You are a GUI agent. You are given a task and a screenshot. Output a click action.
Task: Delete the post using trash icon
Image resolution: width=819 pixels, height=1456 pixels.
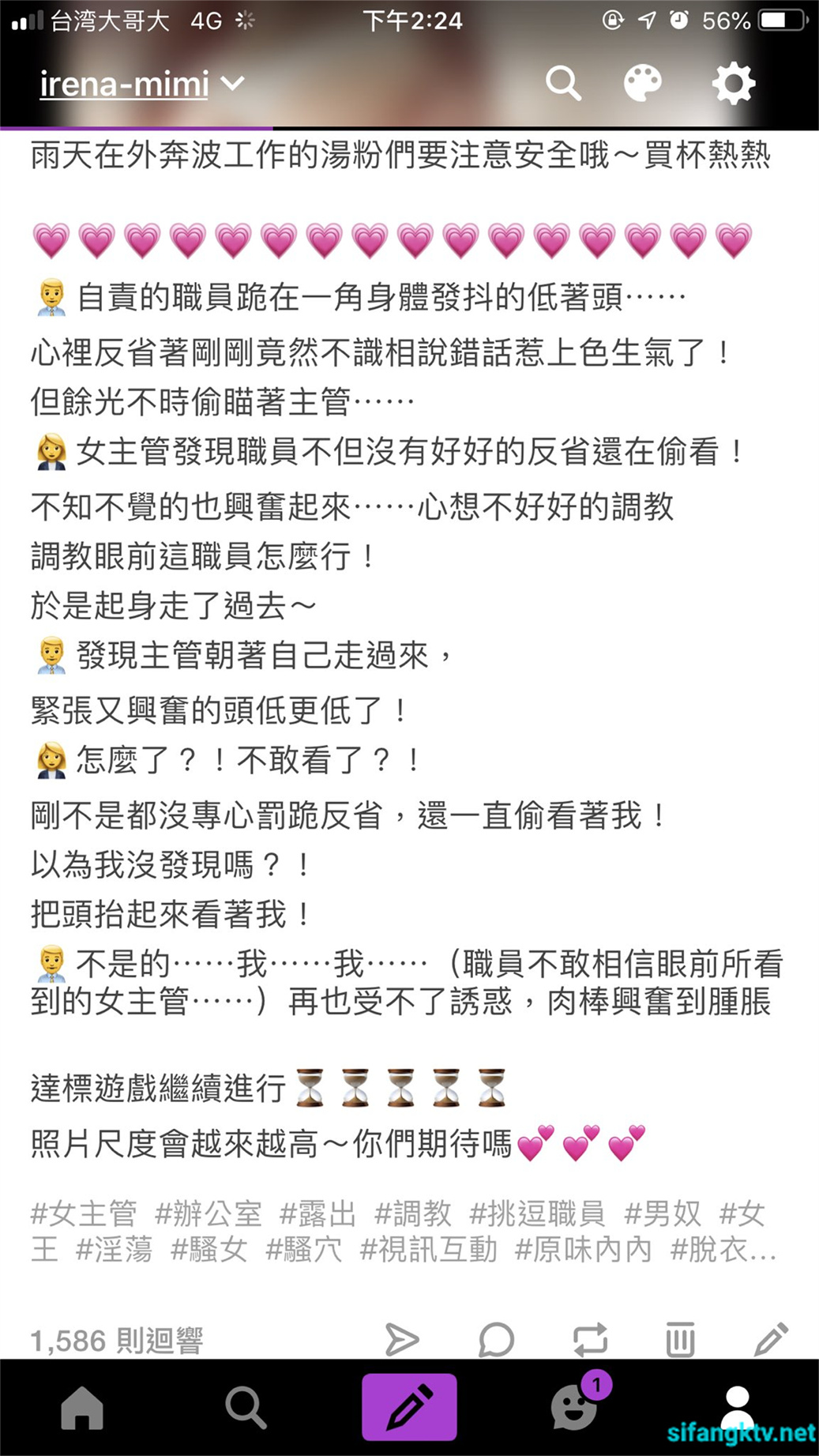click(x=680, y=1339)
